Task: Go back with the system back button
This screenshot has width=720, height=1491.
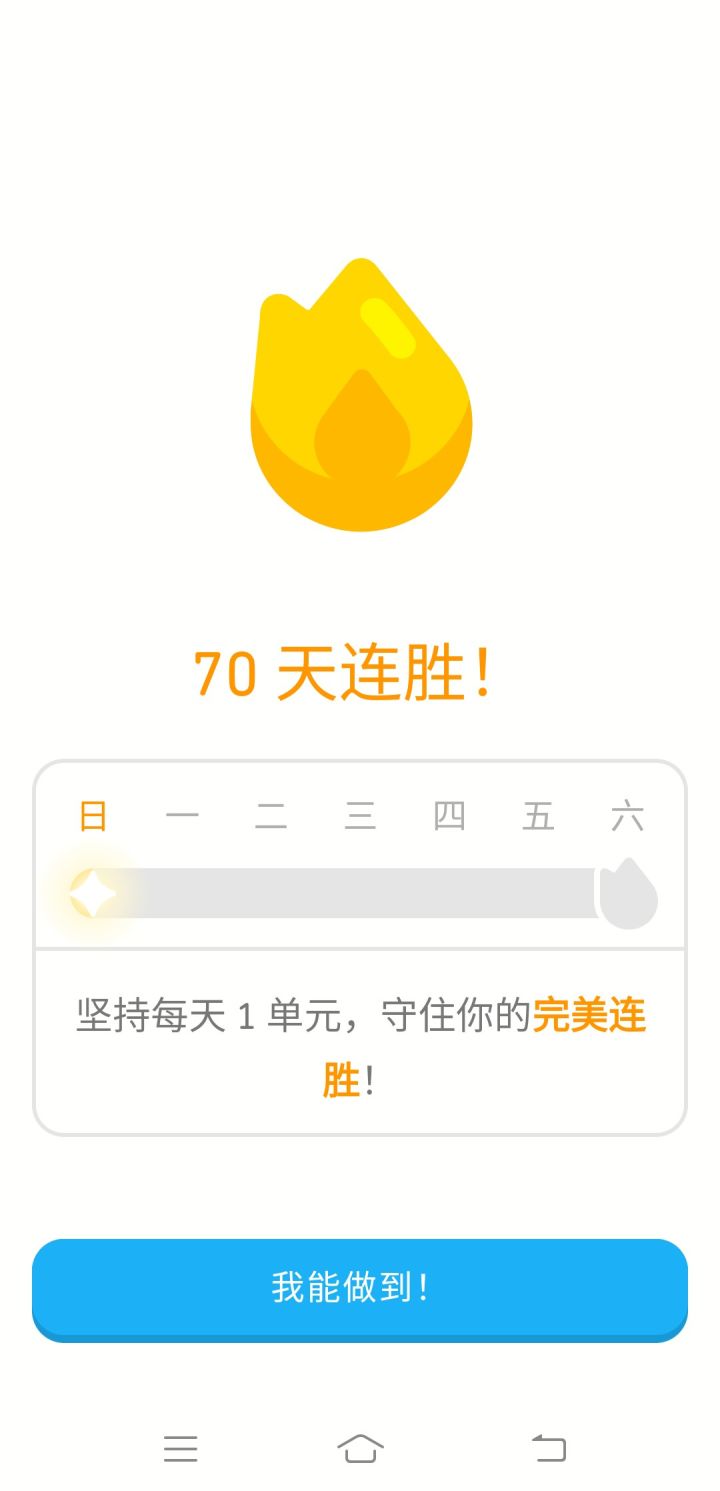Action: [548, 1448]
